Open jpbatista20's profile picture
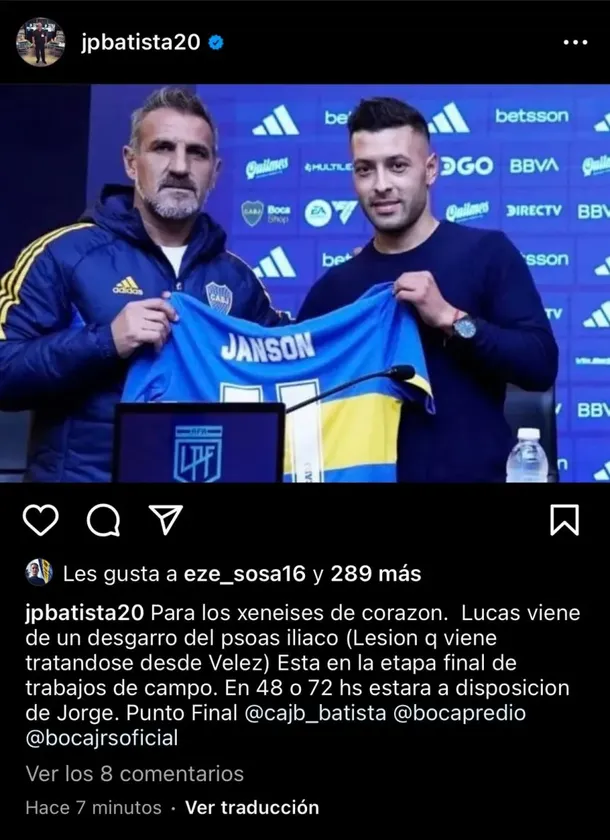Image resolution: width=610 pixels, height=840 pixels. (x=40, y=43)
